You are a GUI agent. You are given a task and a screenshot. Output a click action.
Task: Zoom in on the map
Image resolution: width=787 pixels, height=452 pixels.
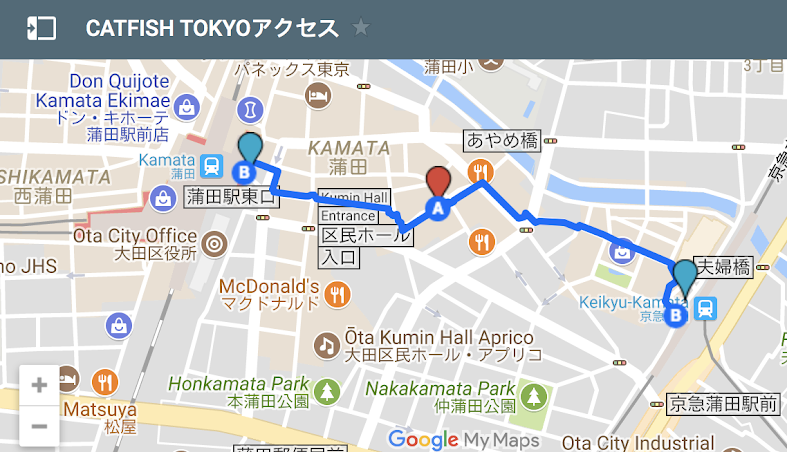[x=39, y=385]
